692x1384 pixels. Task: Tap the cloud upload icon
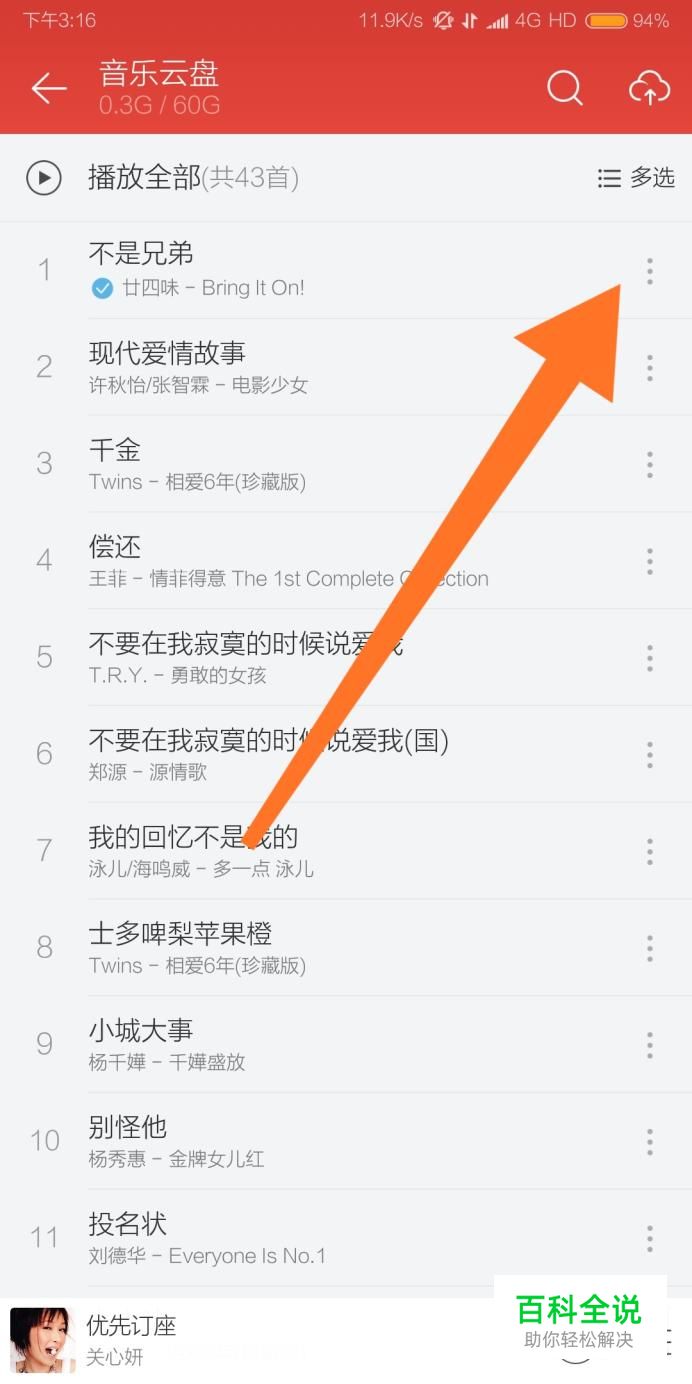point(649,88)
